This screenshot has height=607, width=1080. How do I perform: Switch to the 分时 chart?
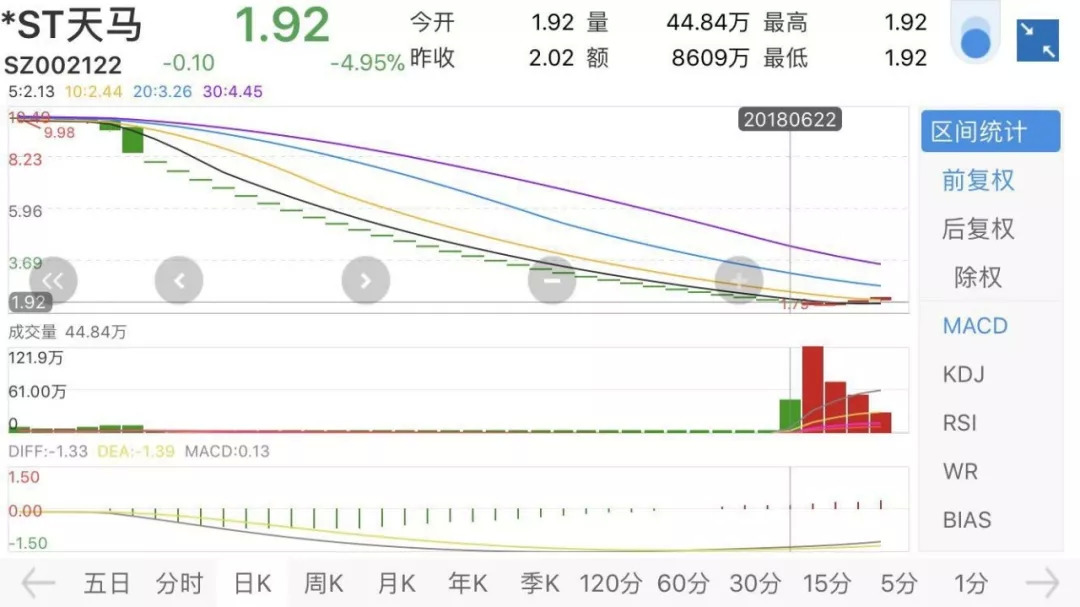point(179,583)
